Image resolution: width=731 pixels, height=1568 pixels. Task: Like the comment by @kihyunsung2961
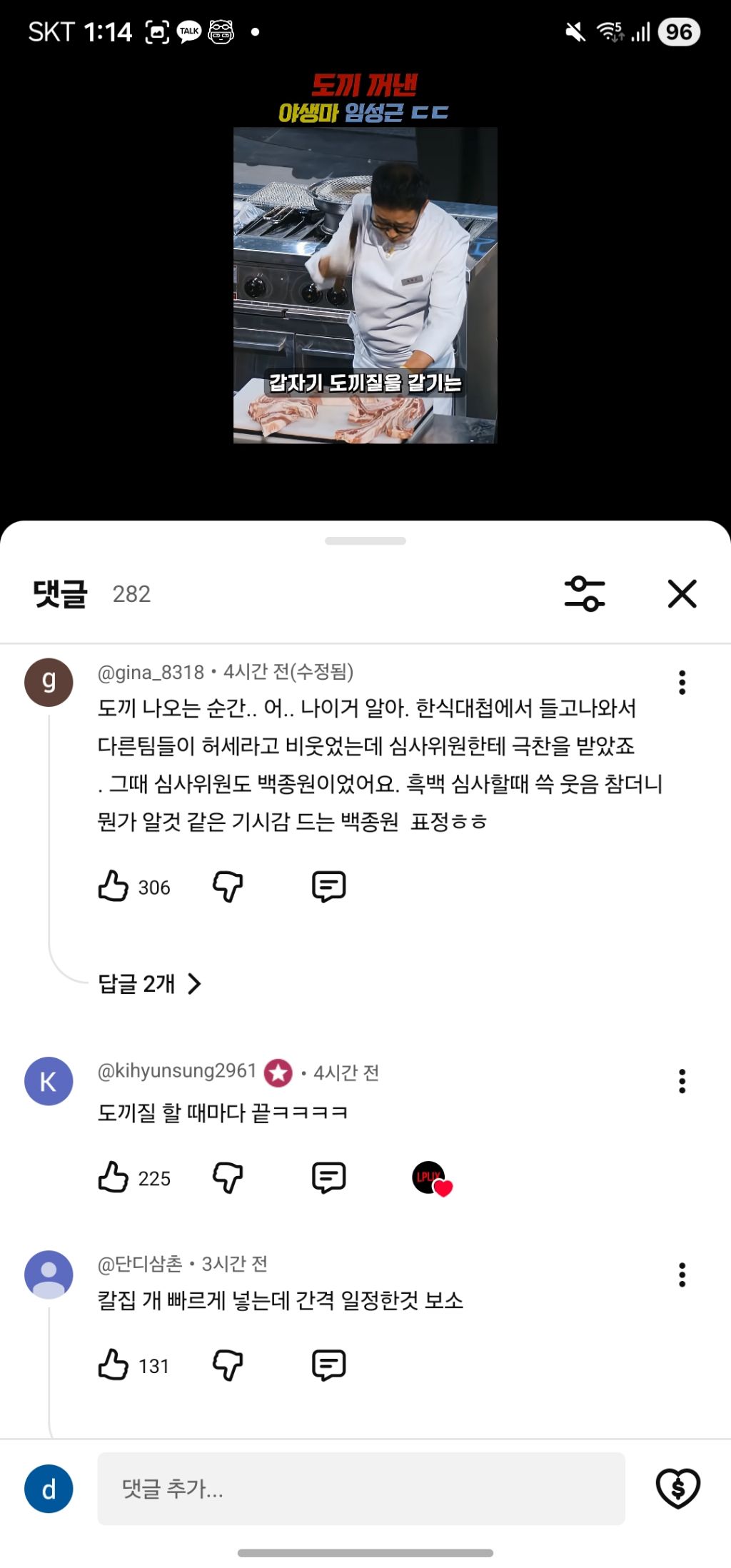point(114,1177)
